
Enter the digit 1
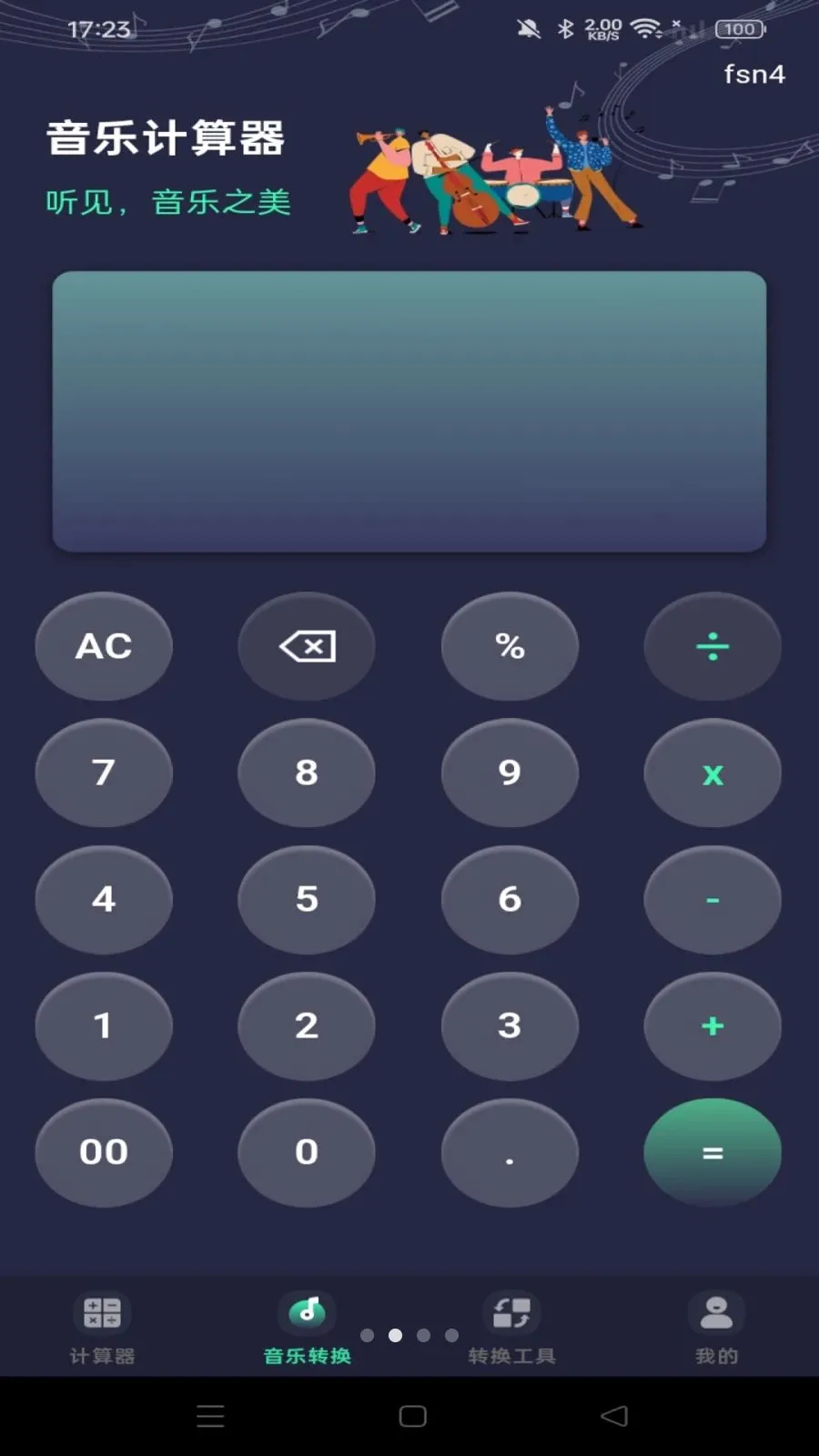coord(104,1026)
